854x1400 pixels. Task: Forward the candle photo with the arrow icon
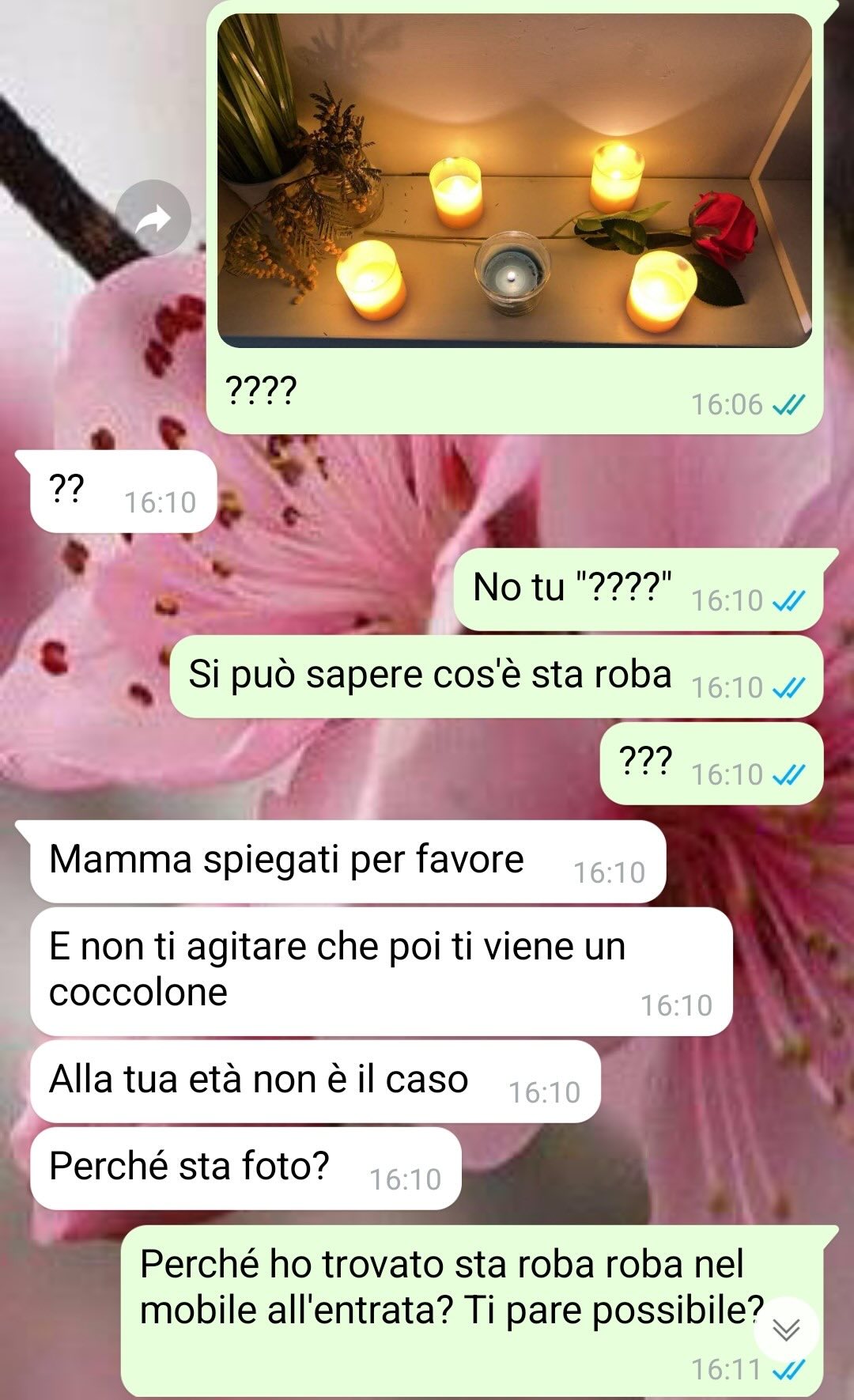coord(153,218)
